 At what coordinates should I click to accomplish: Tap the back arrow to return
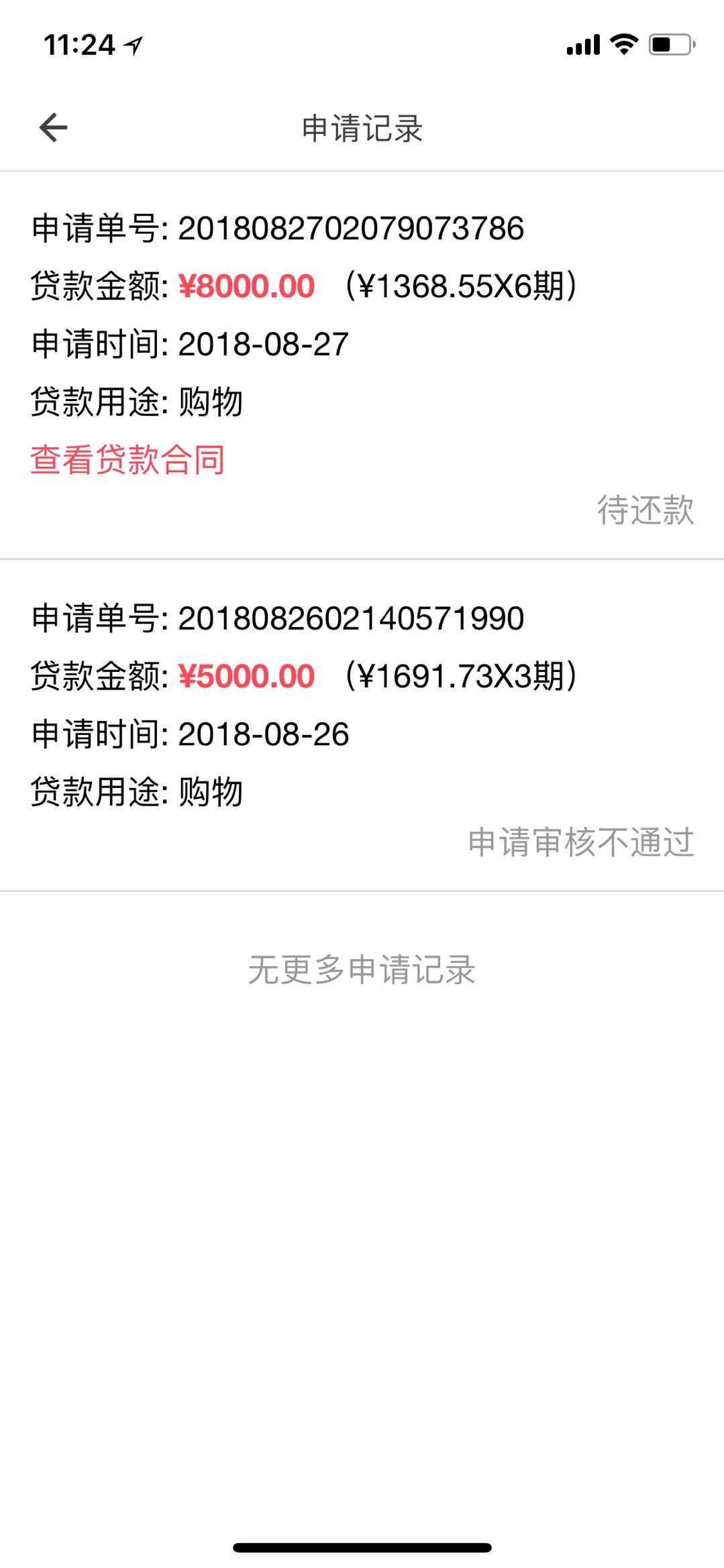pyautogui.click(x=52, y=127)
